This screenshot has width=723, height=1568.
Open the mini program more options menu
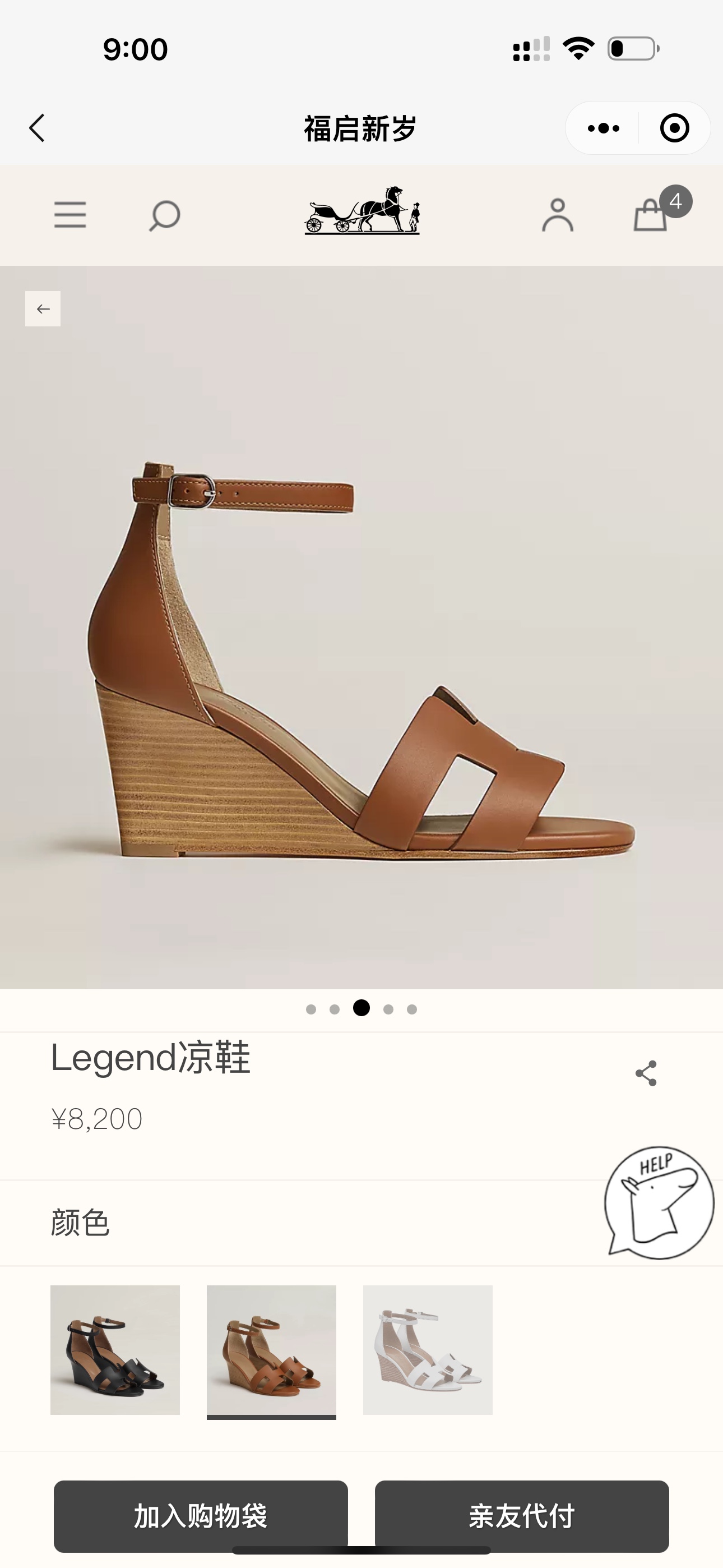603,128
